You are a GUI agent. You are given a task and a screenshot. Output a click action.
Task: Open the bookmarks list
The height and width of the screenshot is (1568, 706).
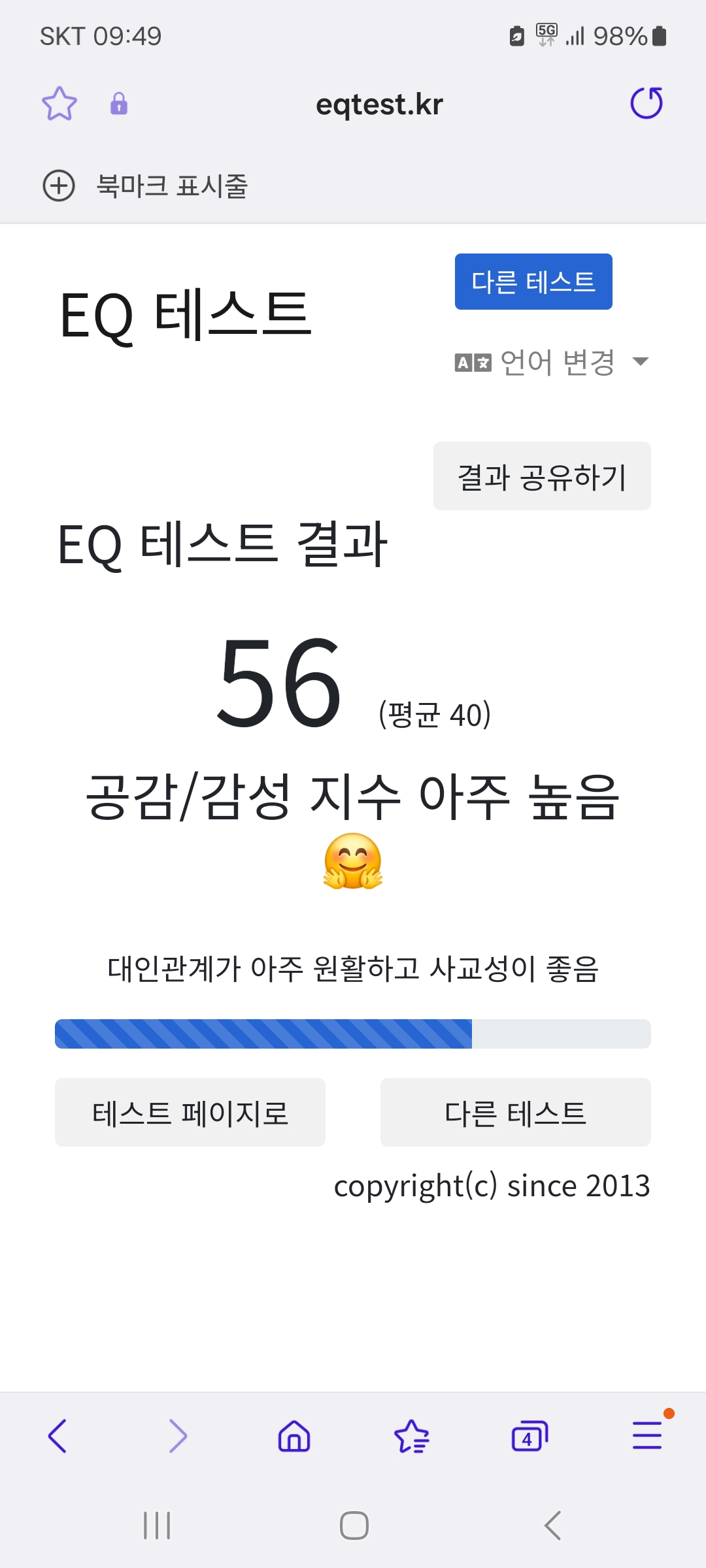(412, 1436)
